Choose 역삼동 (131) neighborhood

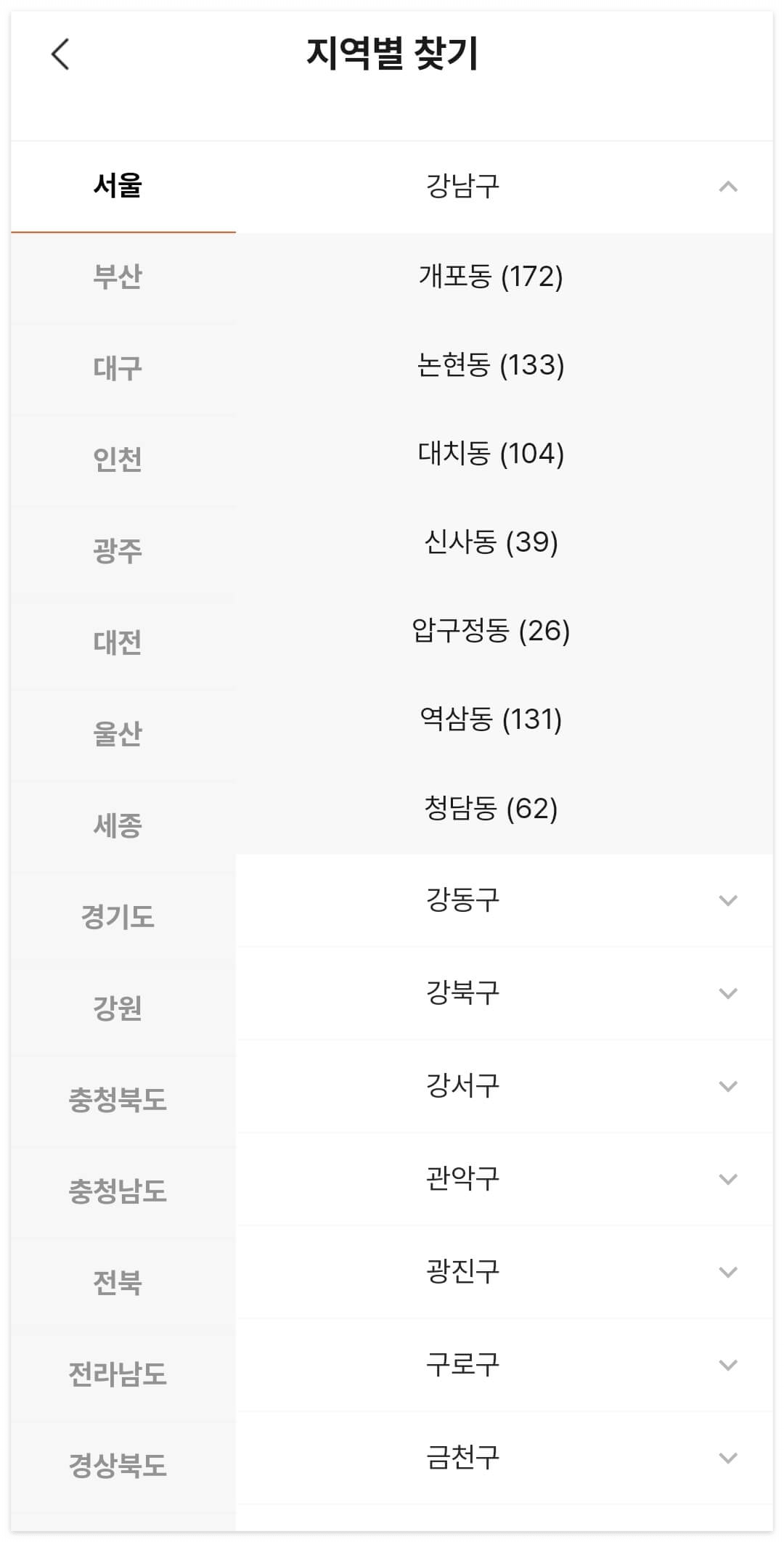[492, 720]
